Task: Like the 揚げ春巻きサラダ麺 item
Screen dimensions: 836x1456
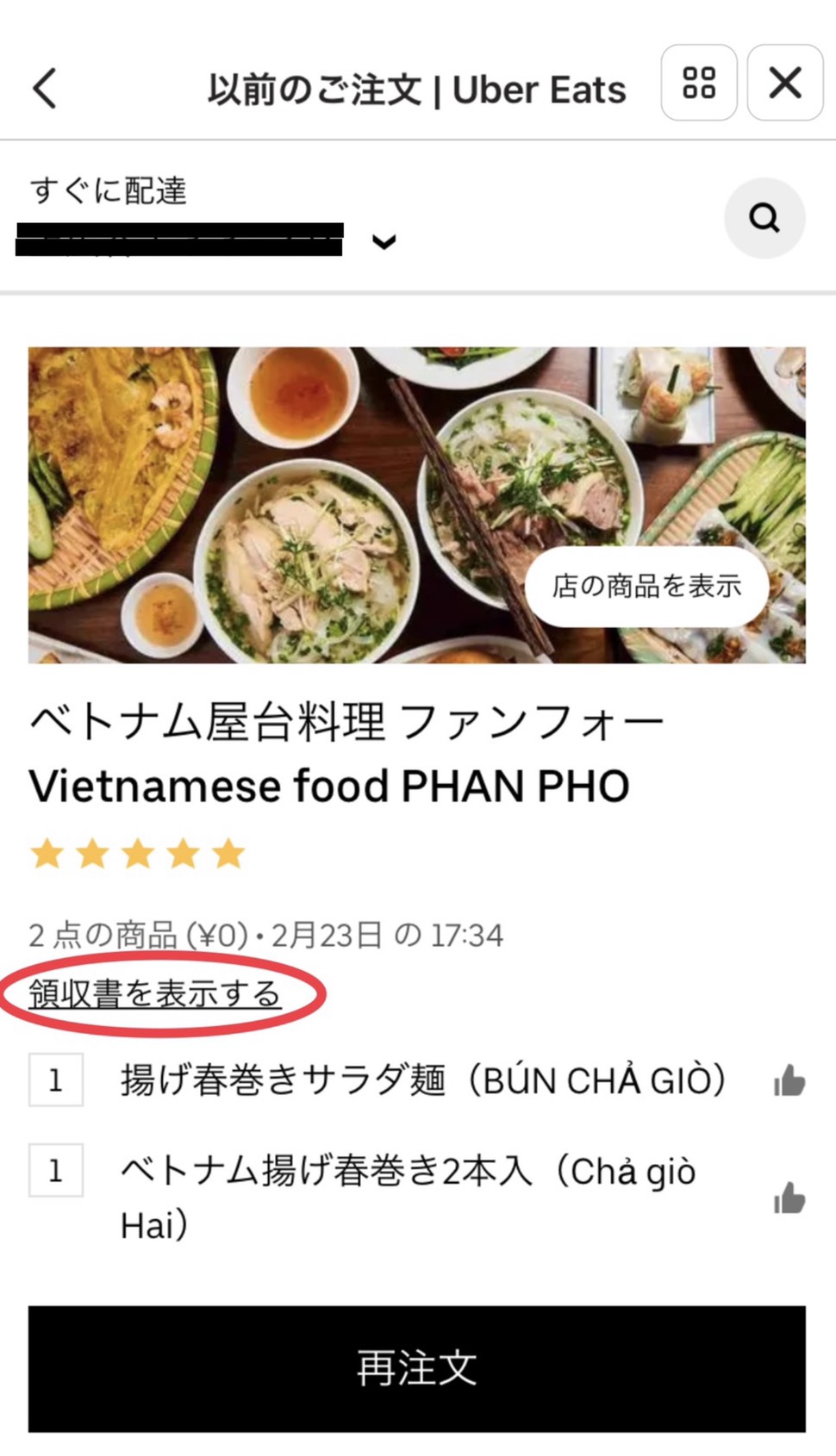Action: tap(789, 1080)
